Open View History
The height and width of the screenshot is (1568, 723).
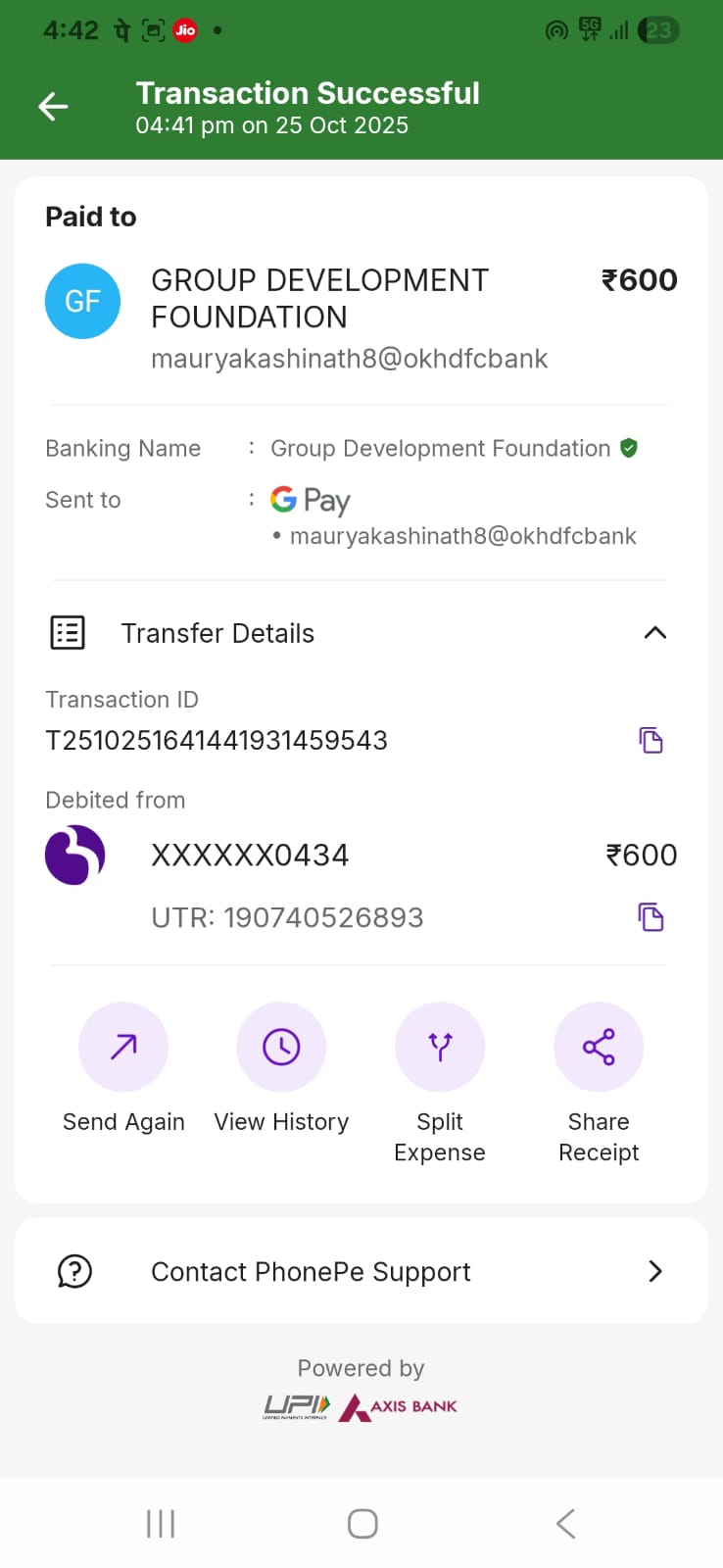[281, 1047]
